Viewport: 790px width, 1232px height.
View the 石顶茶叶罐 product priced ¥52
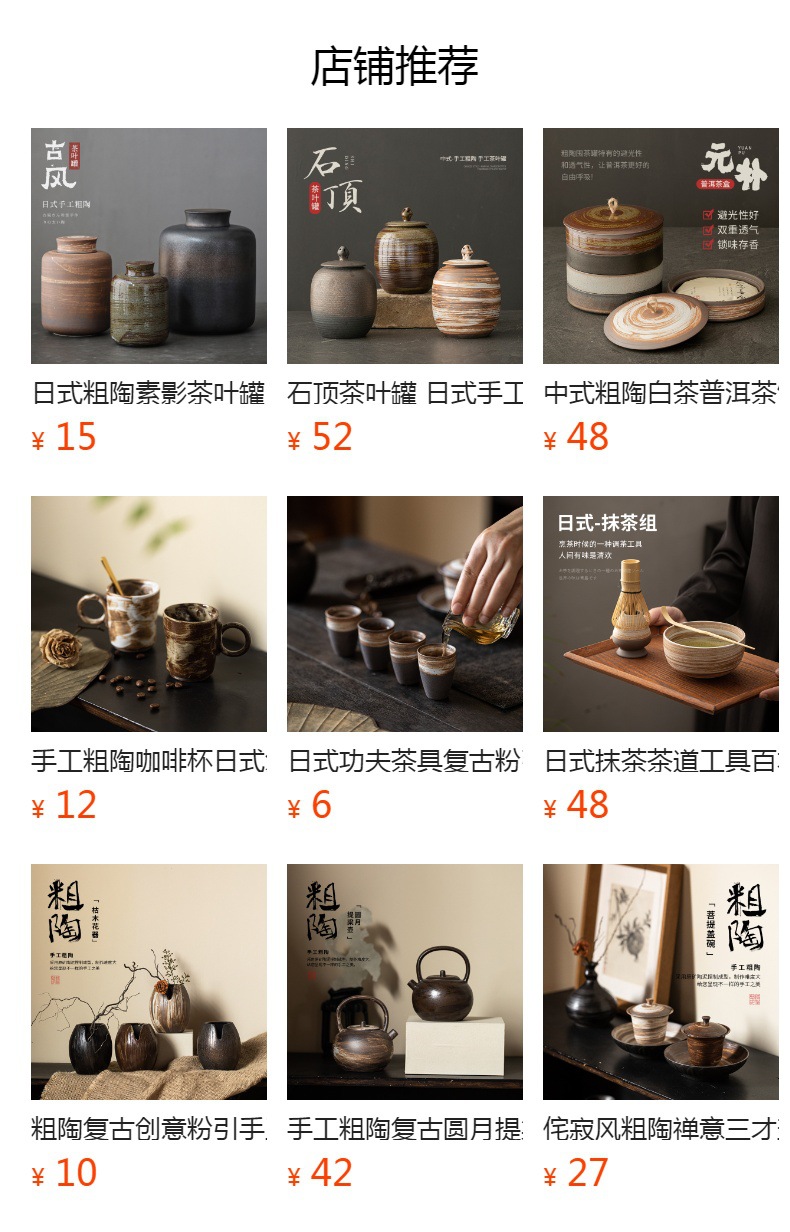(405, 246)
